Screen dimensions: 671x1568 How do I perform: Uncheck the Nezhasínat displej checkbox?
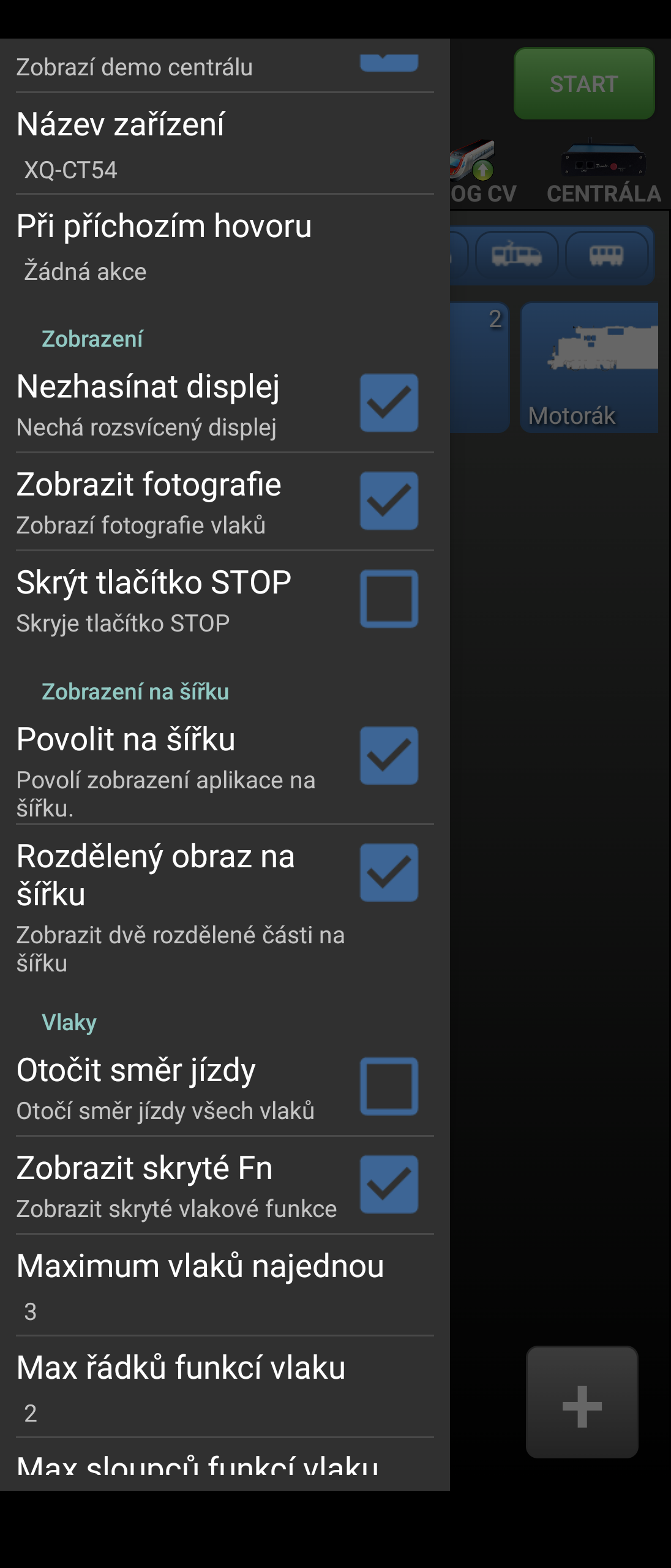tap(389, 403)
